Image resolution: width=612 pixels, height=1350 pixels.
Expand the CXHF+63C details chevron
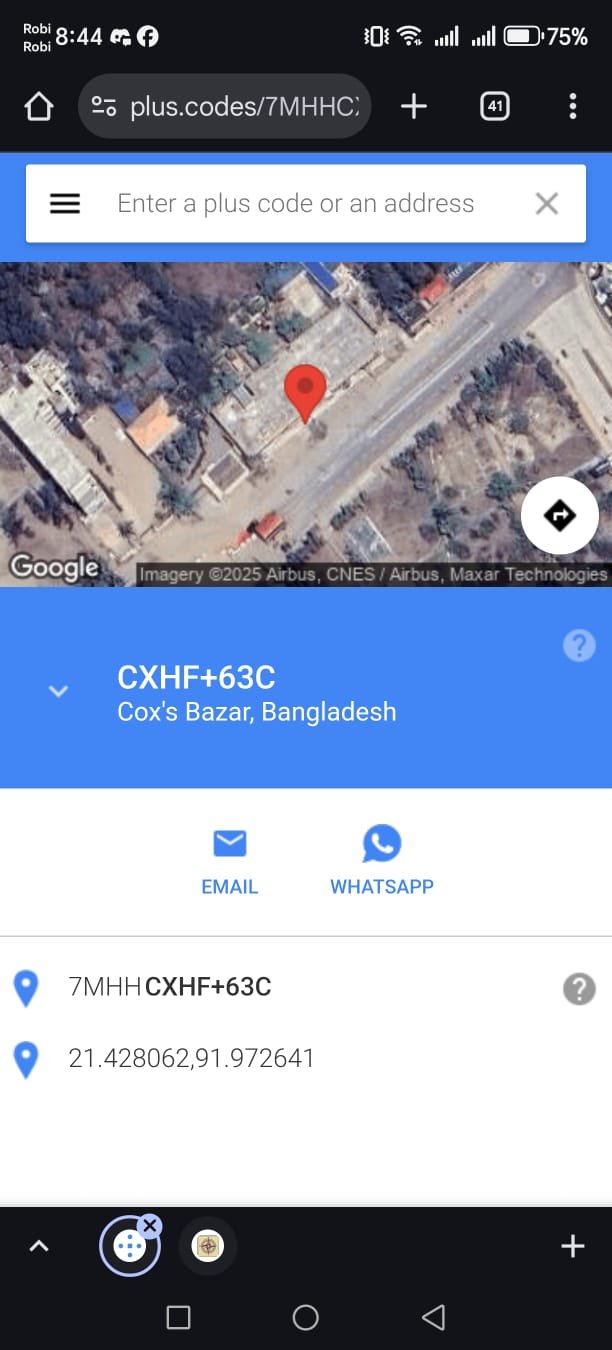[59, 691]
